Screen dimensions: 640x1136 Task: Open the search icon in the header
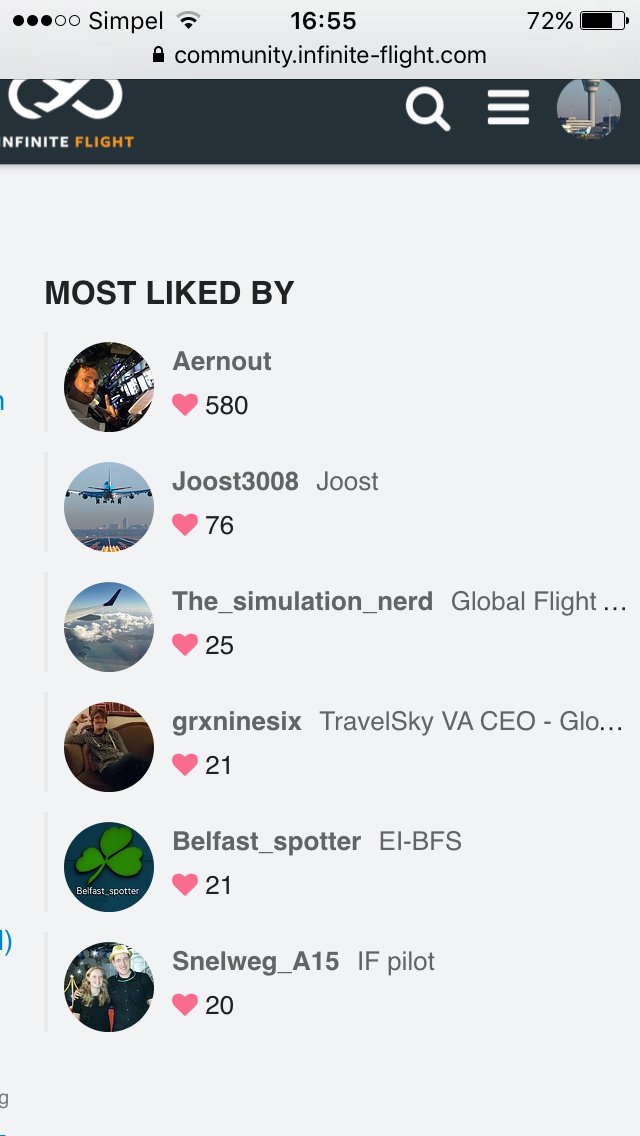pos(428,108)
